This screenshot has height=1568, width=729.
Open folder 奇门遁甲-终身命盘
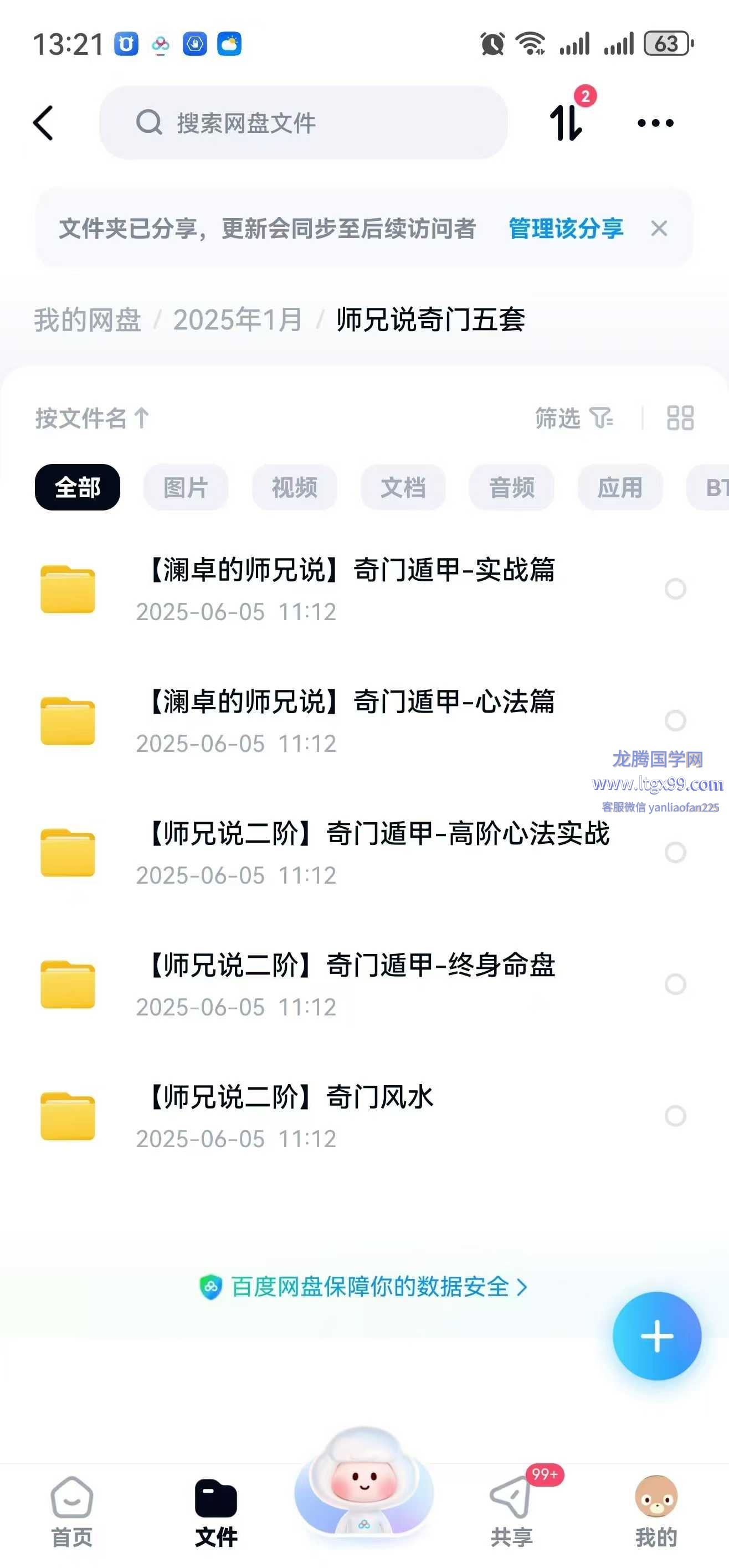pos(350,984)
